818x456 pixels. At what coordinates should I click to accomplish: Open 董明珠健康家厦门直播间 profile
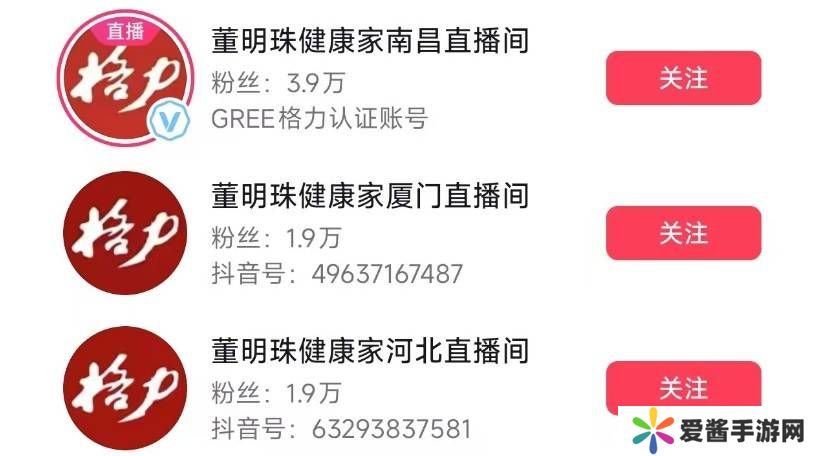[369, 195]
